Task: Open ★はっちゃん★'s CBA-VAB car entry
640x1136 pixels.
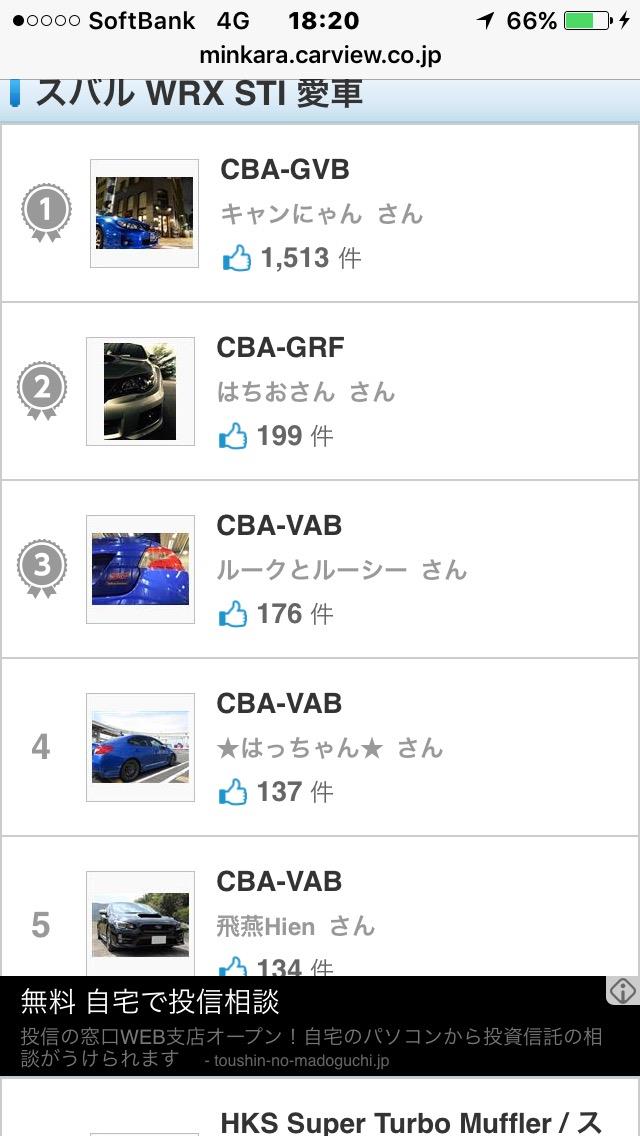Action: tap(320, 747)
